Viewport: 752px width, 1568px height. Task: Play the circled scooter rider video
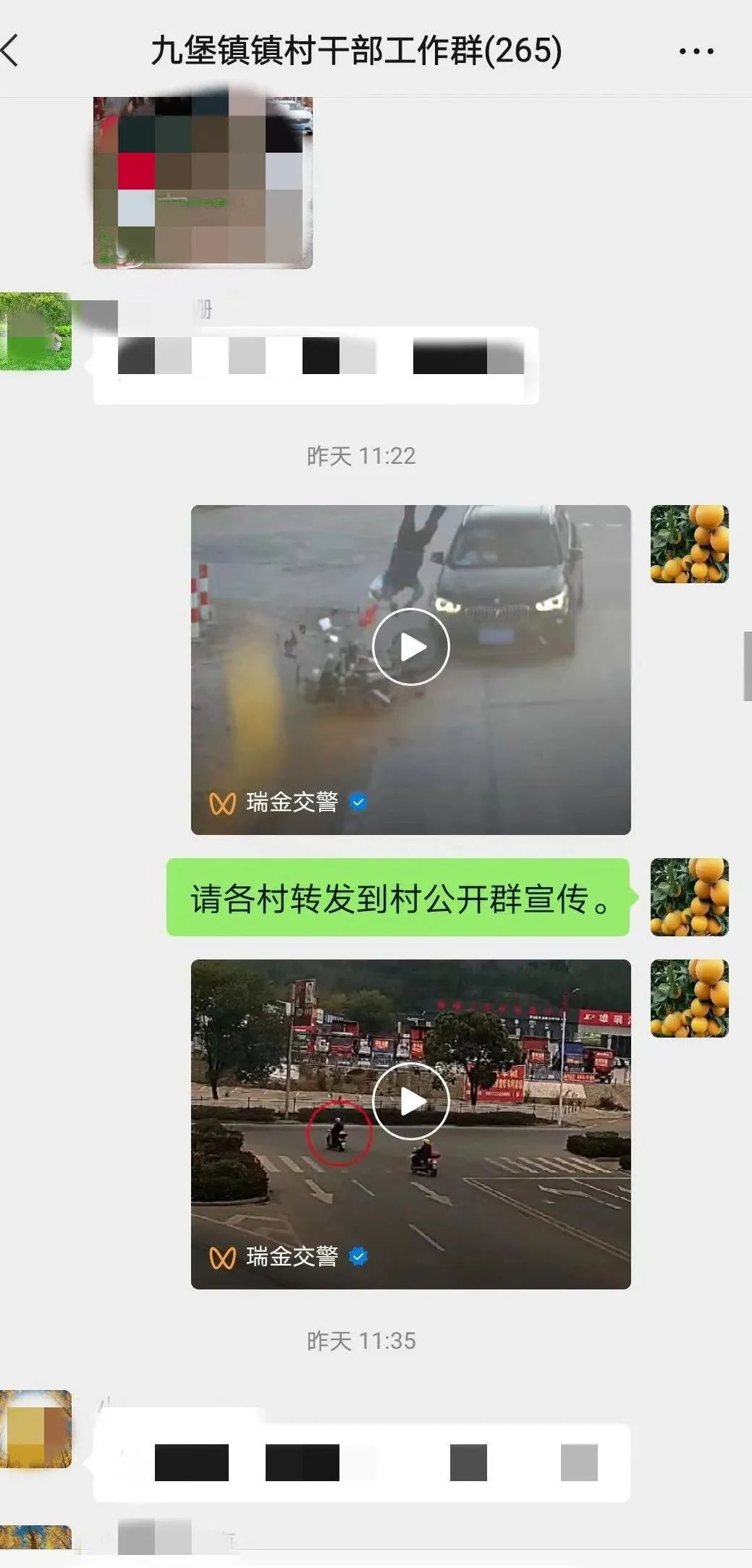(x=410, y=1101)
